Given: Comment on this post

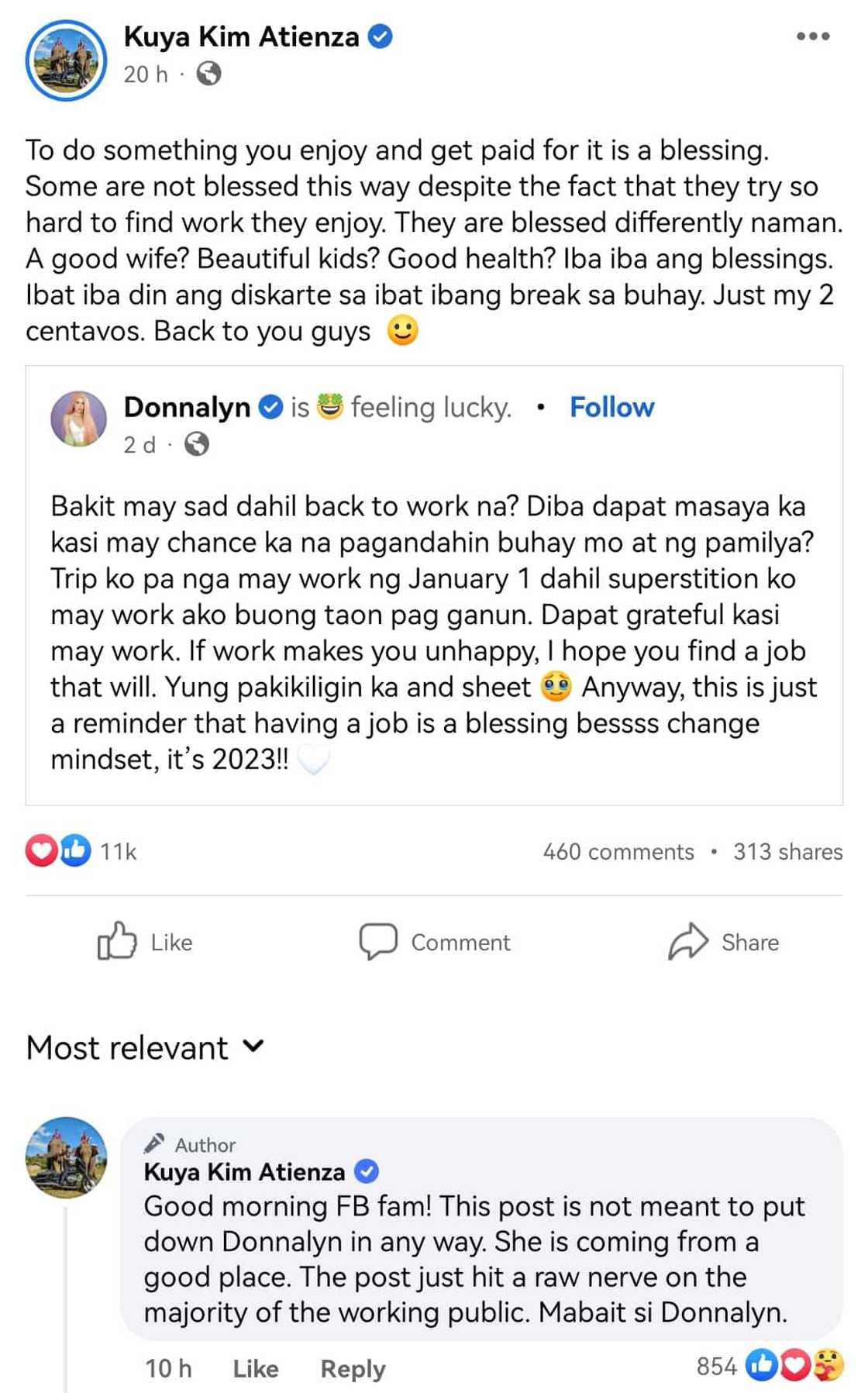Looking at the screenshot, I should tap(434, 942).
